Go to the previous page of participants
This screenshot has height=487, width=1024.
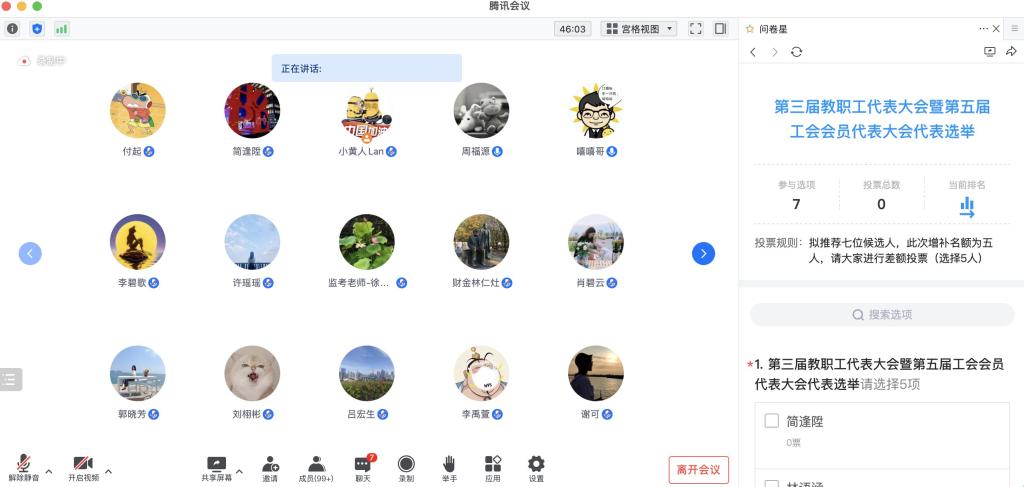coord(30,254)
